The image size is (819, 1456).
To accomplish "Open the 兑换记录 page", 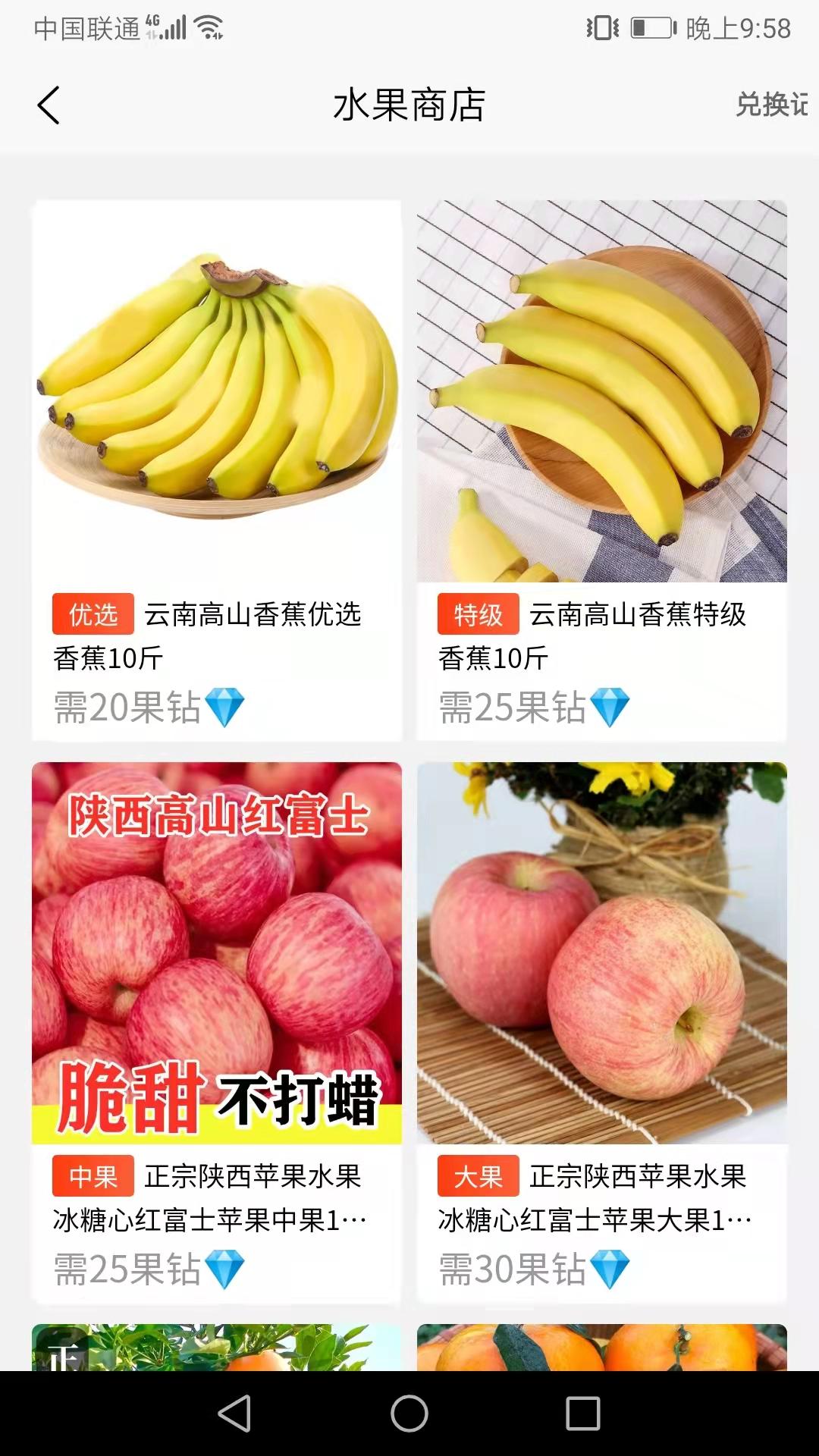I will [x=772, y=104].
